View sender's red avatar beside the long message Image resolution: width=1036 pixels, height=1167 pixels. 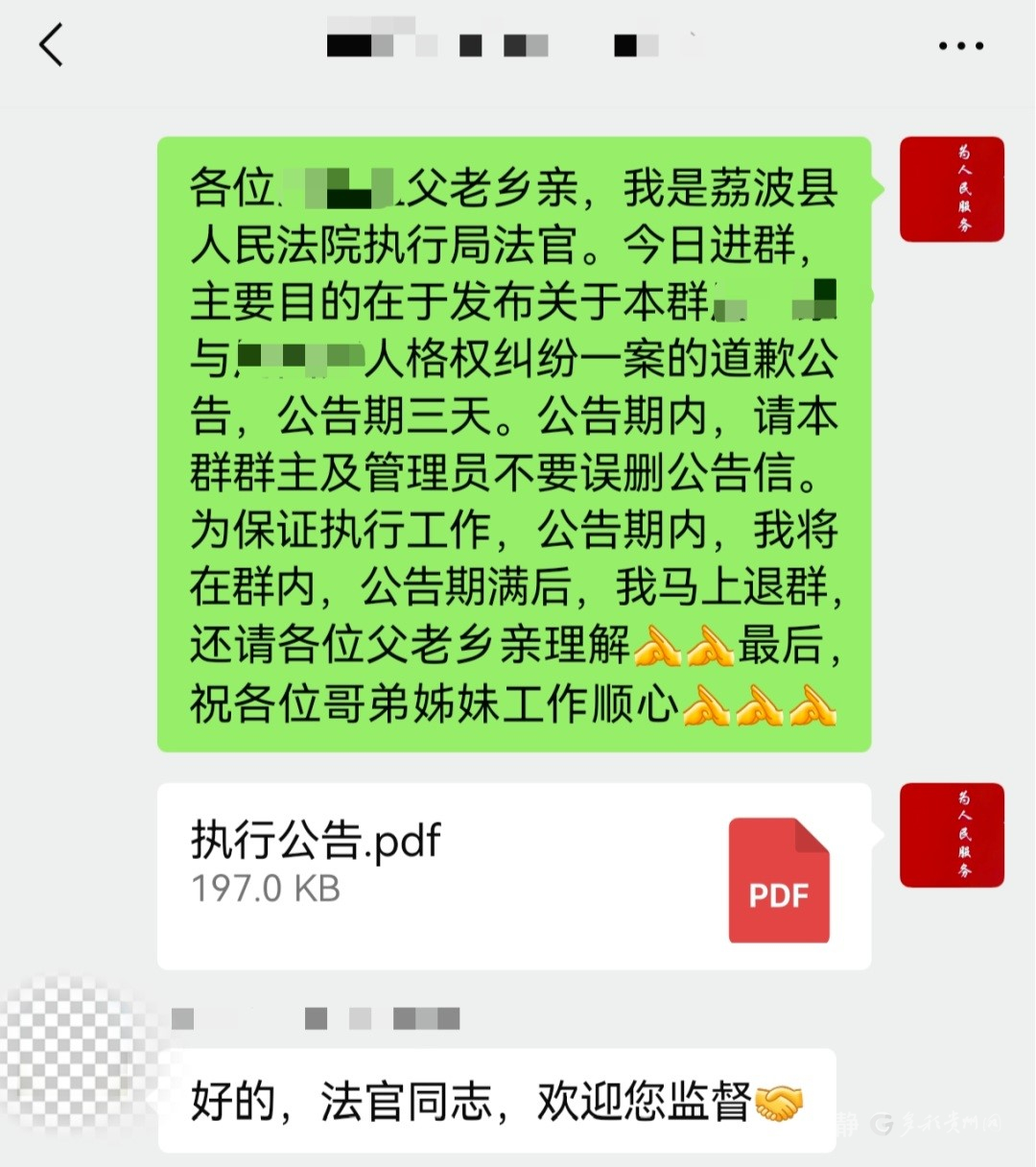click(951, 189)
